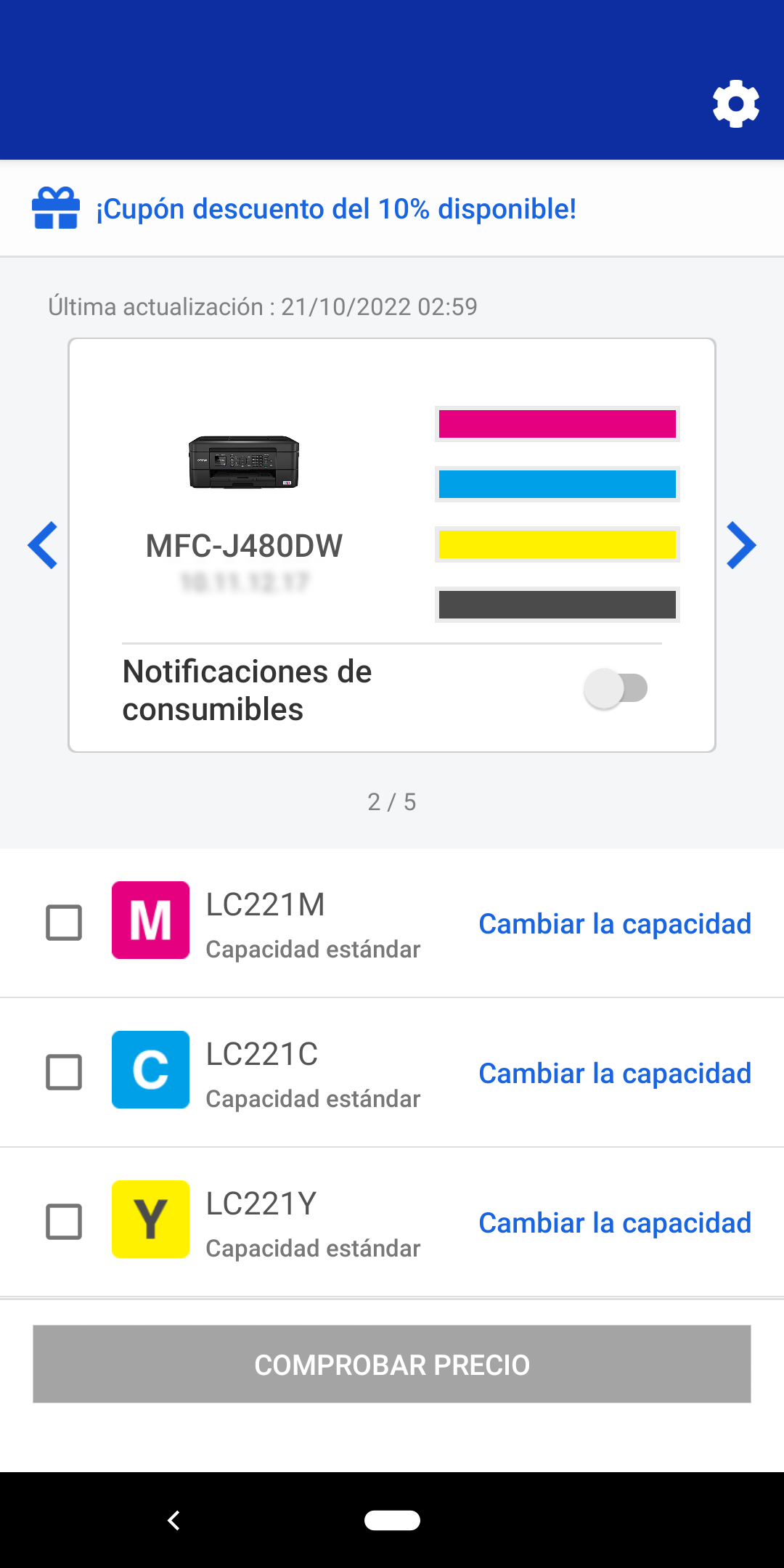Open Cambiar la capacidad for LC221Y
The height and width of the screenshot is (1568, 784).
pos(614,1223)
